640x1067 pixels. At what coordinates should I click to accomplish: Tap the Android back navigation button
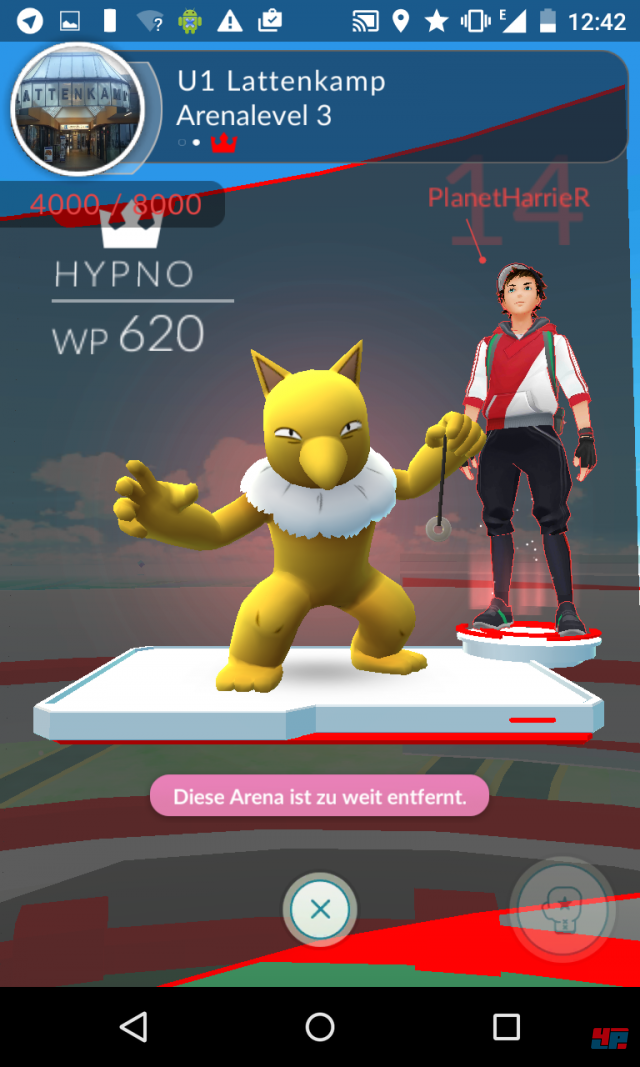click(x=133, y=1026)
